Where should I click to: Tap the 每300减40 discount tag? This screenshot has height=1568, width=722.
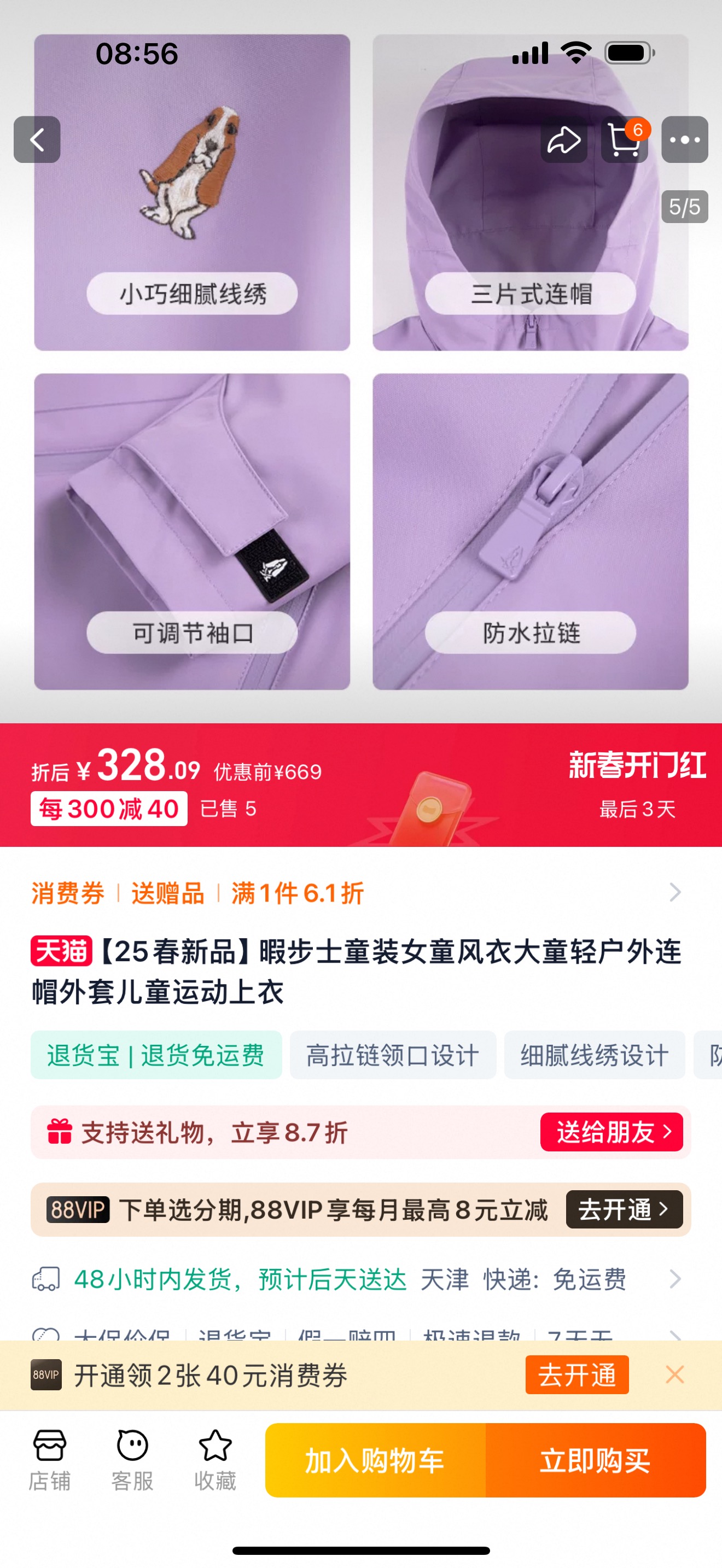(x=109, y=809)
